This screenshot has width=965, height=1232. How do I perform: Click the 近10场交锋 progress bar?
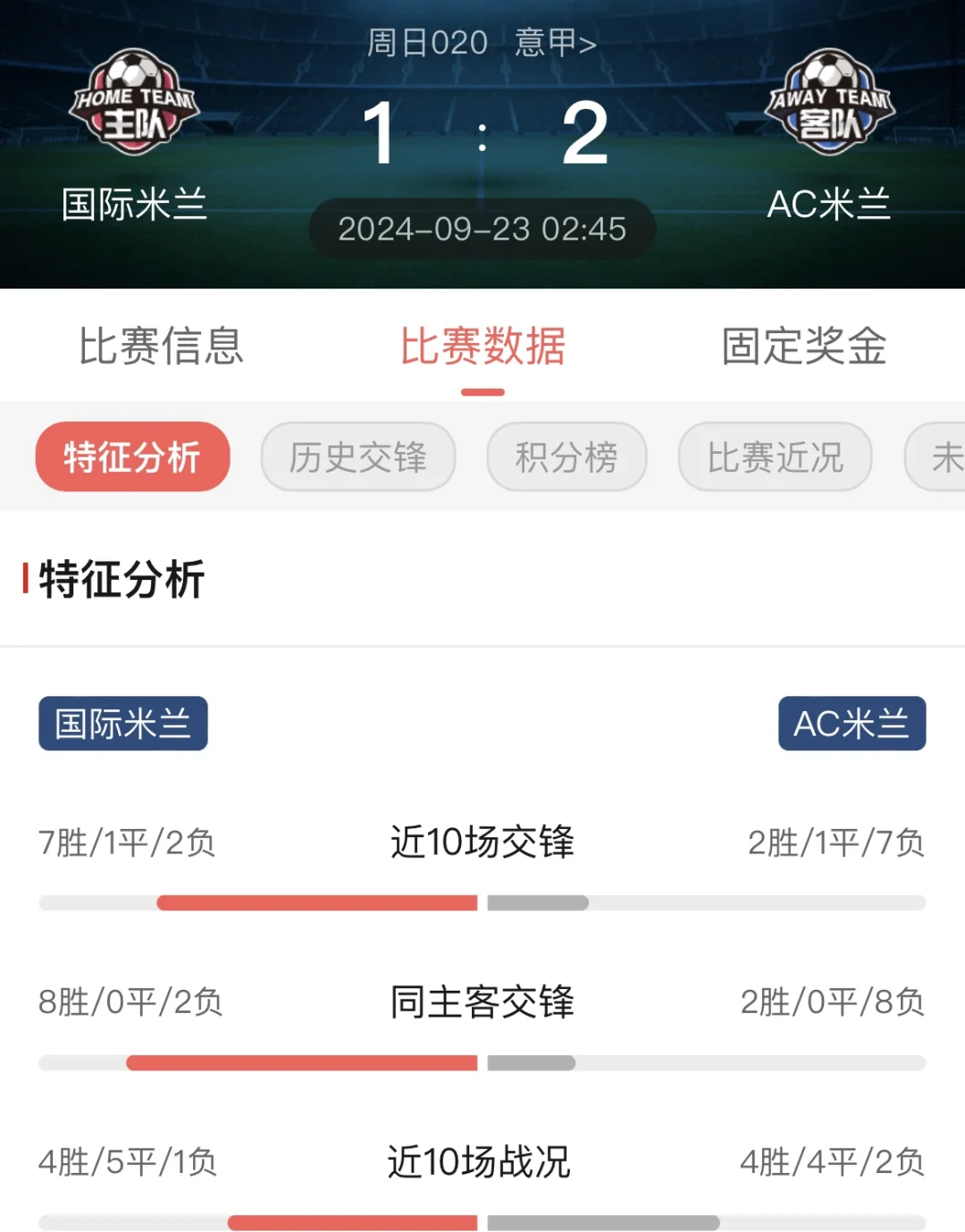tap(482, 903)
